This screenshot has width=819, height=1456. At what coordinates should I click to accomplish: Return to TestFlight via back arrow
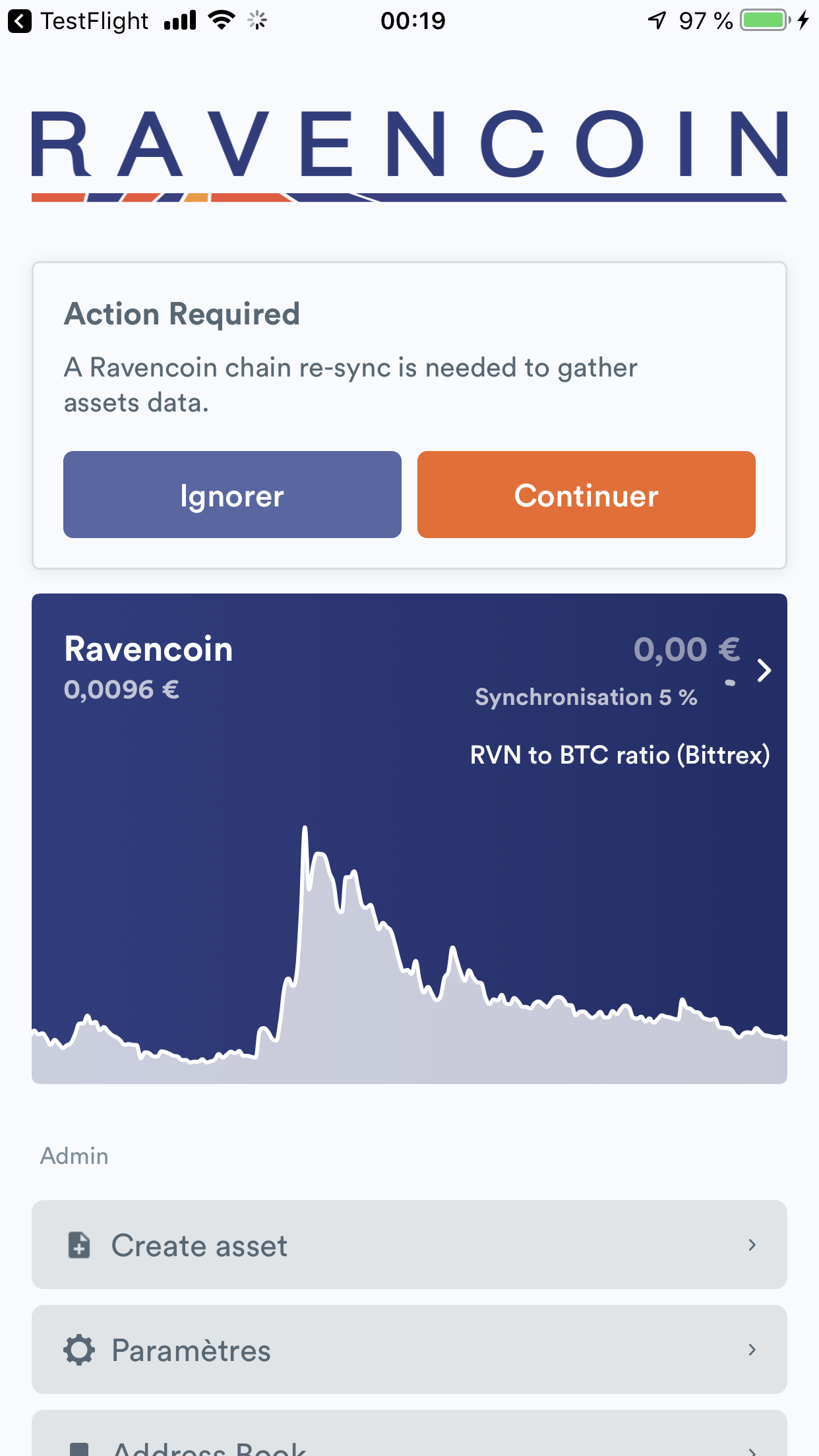pyautogui.click(x=20, y=21)
